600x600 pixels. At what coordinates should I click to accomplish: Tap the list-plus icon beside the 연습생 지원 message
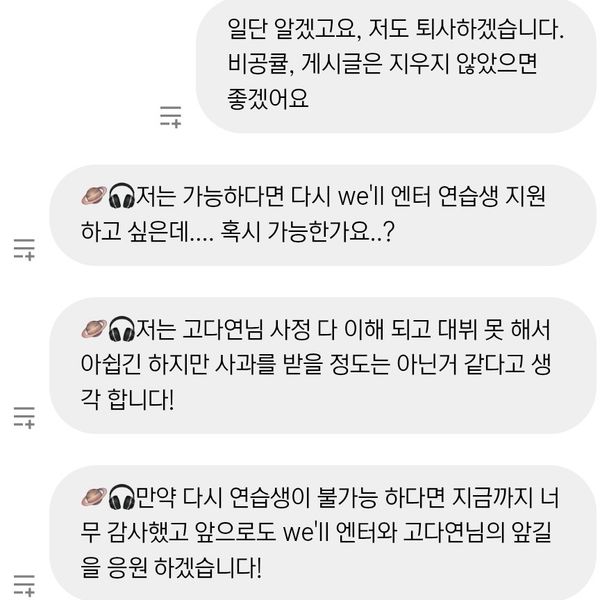[24, 250]
